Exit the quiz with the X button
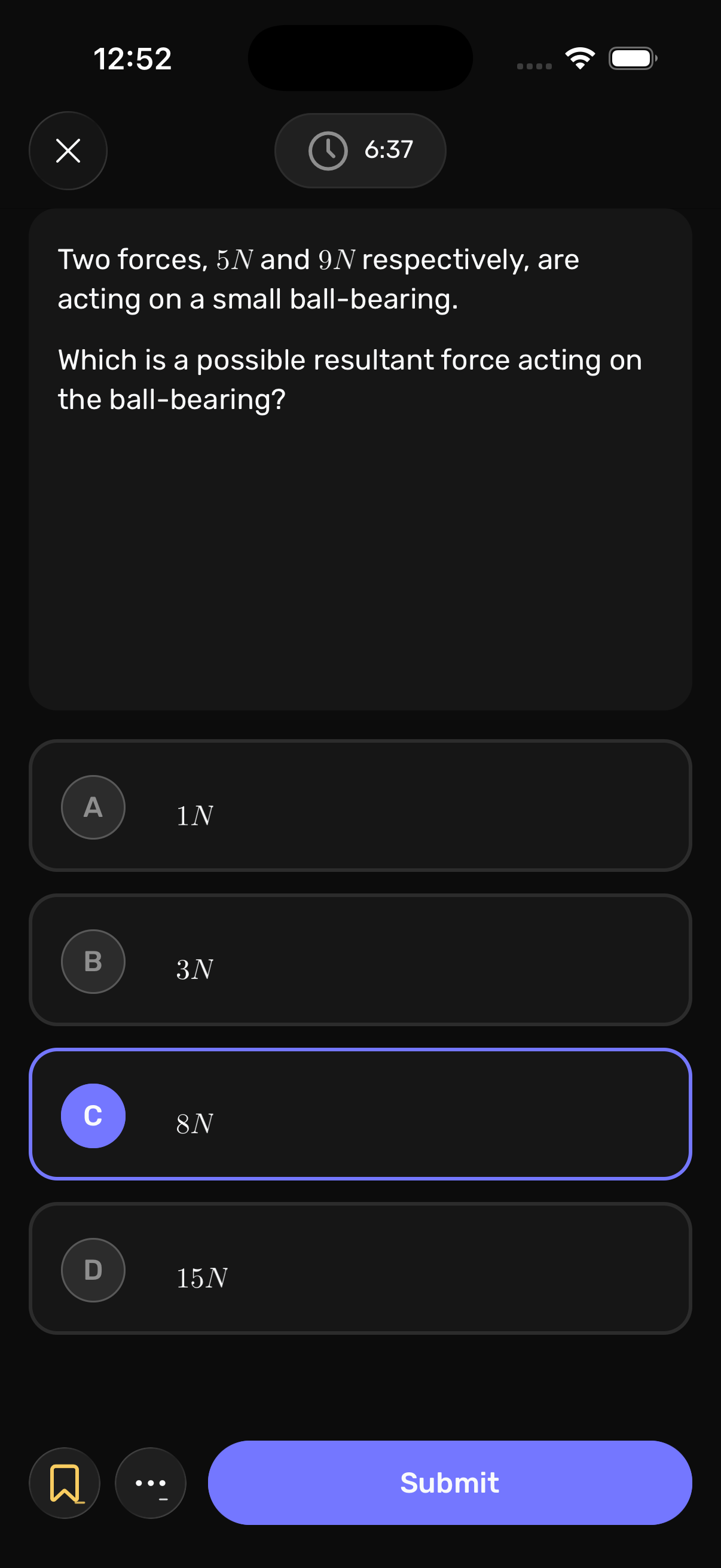 [68, 150]
